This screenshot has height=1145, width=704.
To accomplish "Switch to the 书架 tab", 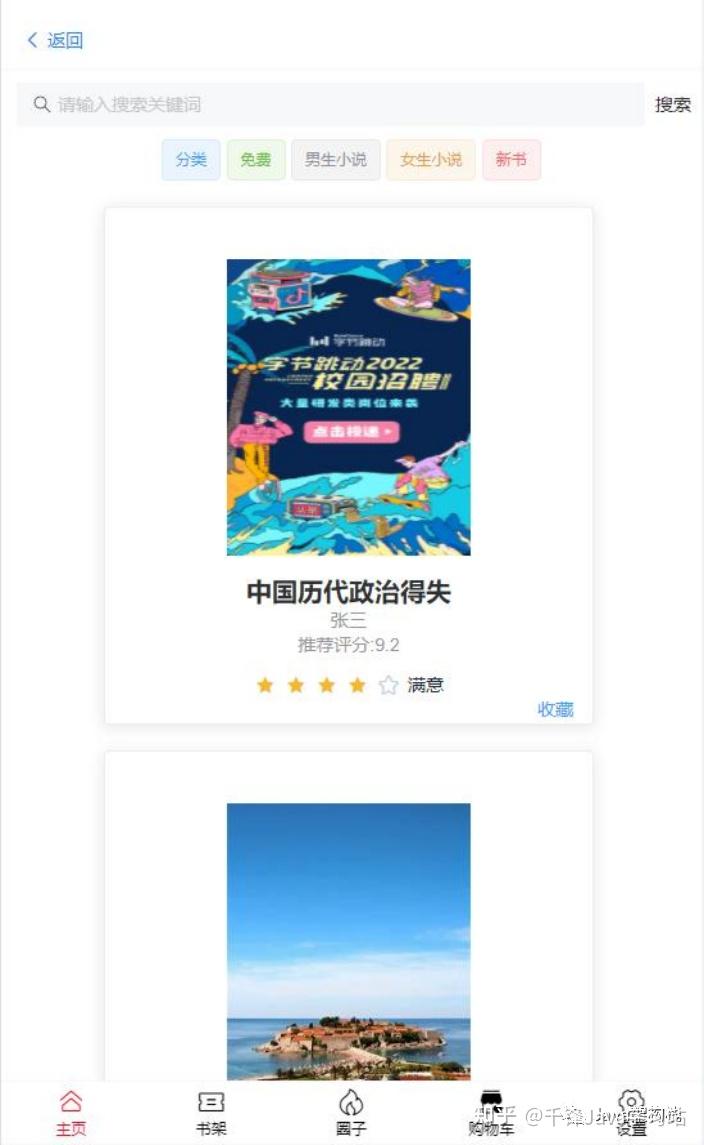I will pos(211,1113).
